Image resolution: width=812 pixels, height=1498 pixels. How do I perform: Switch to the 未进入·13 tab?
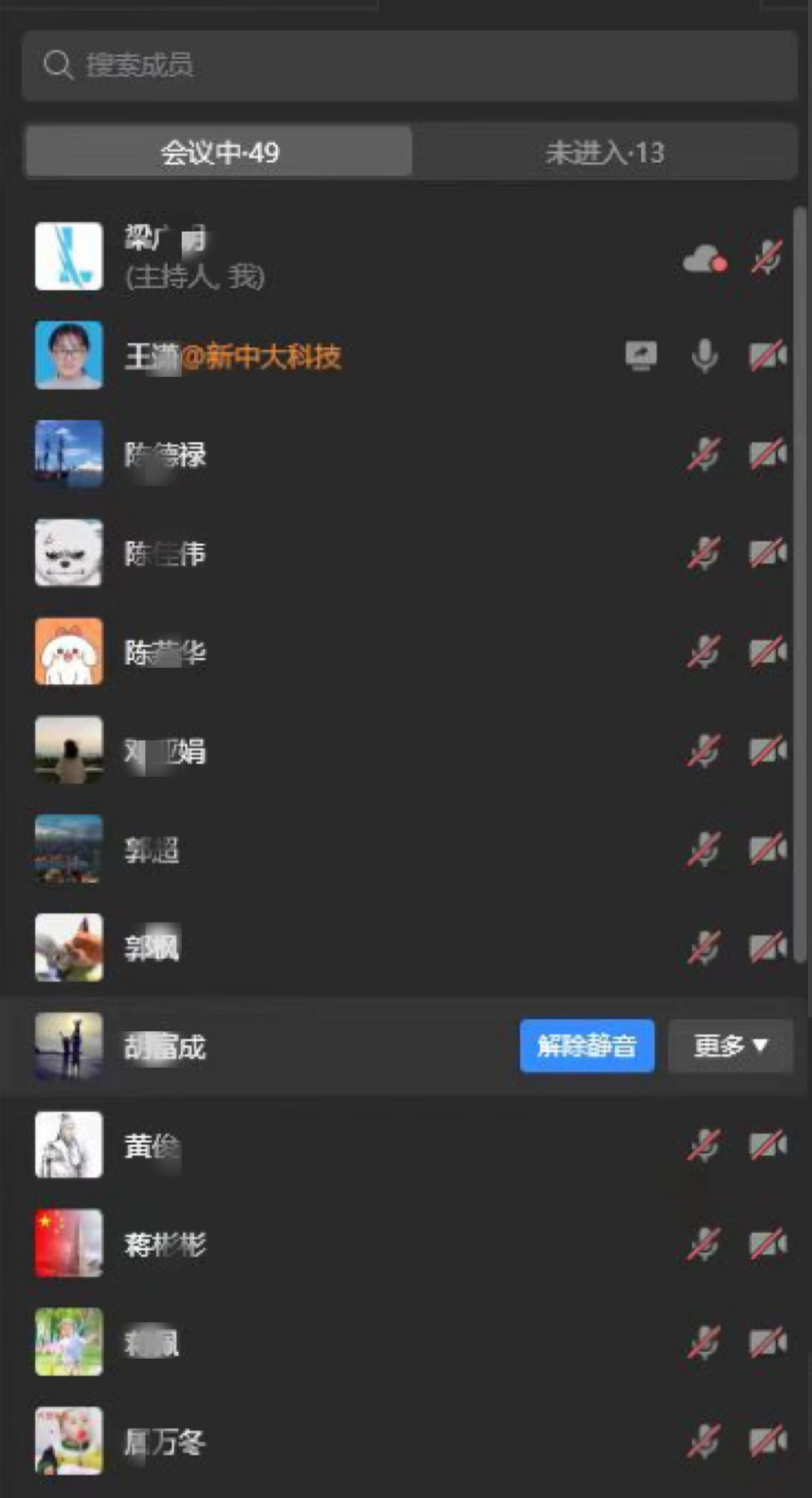[604, 153]
